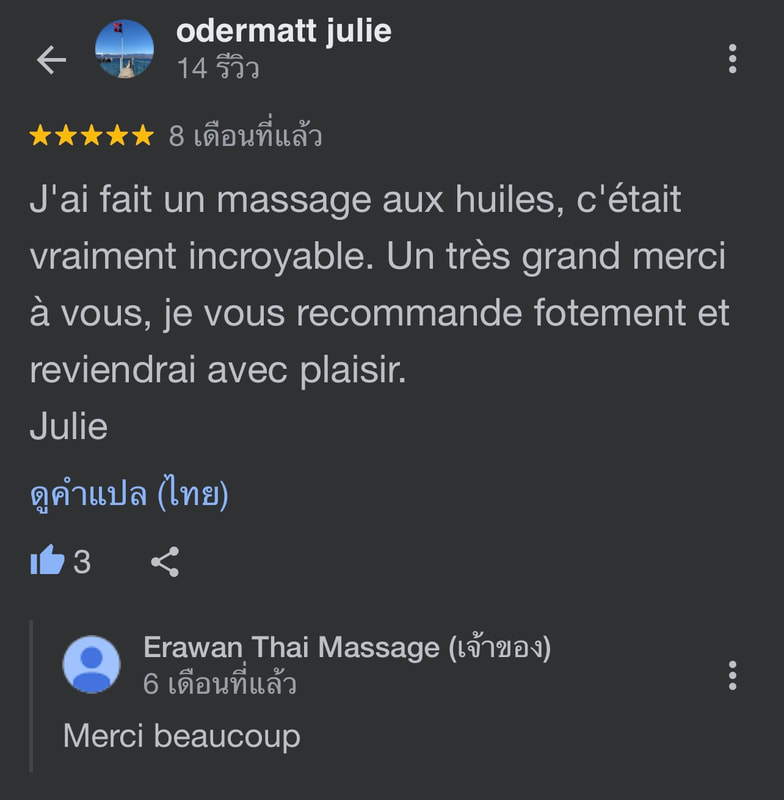Open overflow menu for odermatt julie's review
The image size is (784, 800).
[x=732, y=59]
